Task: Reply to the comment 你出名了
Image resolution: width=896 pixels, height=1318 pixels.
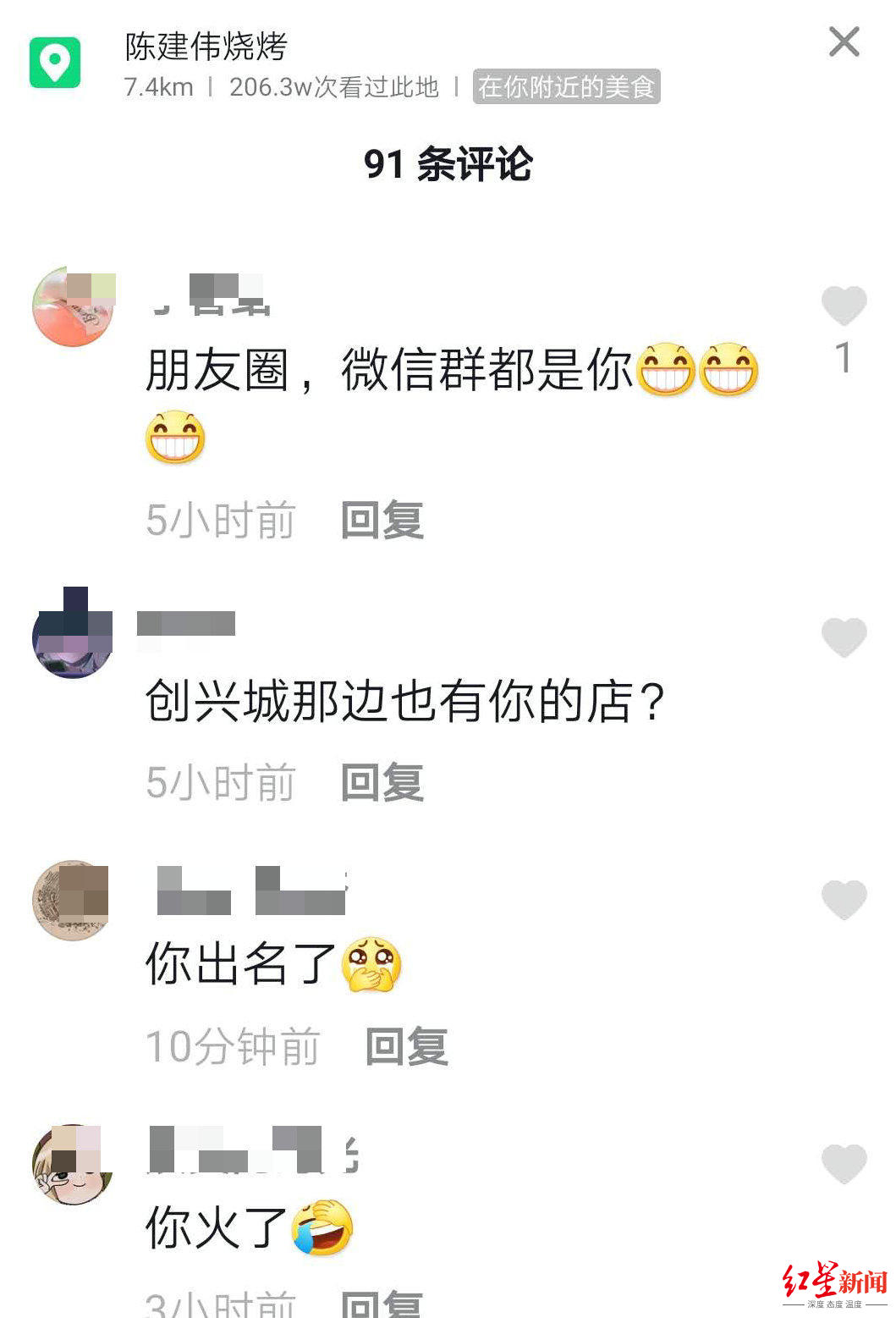Action: pos(406,1046)
